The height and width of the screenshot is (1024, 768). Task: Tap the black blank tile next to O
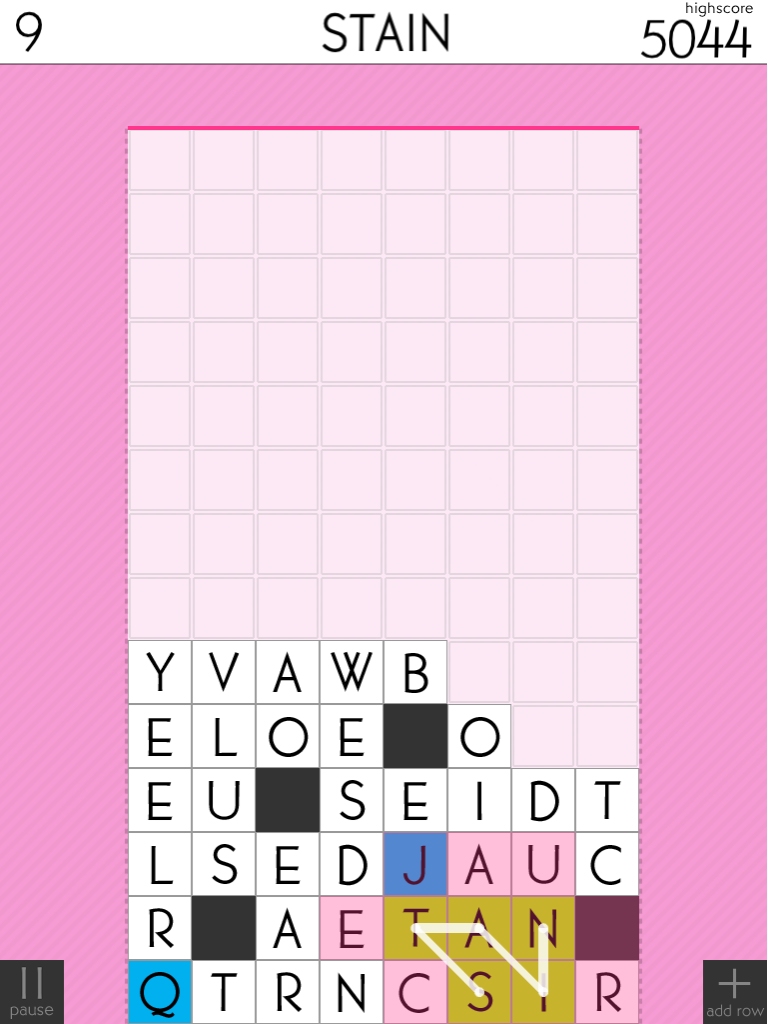[415, 736]
